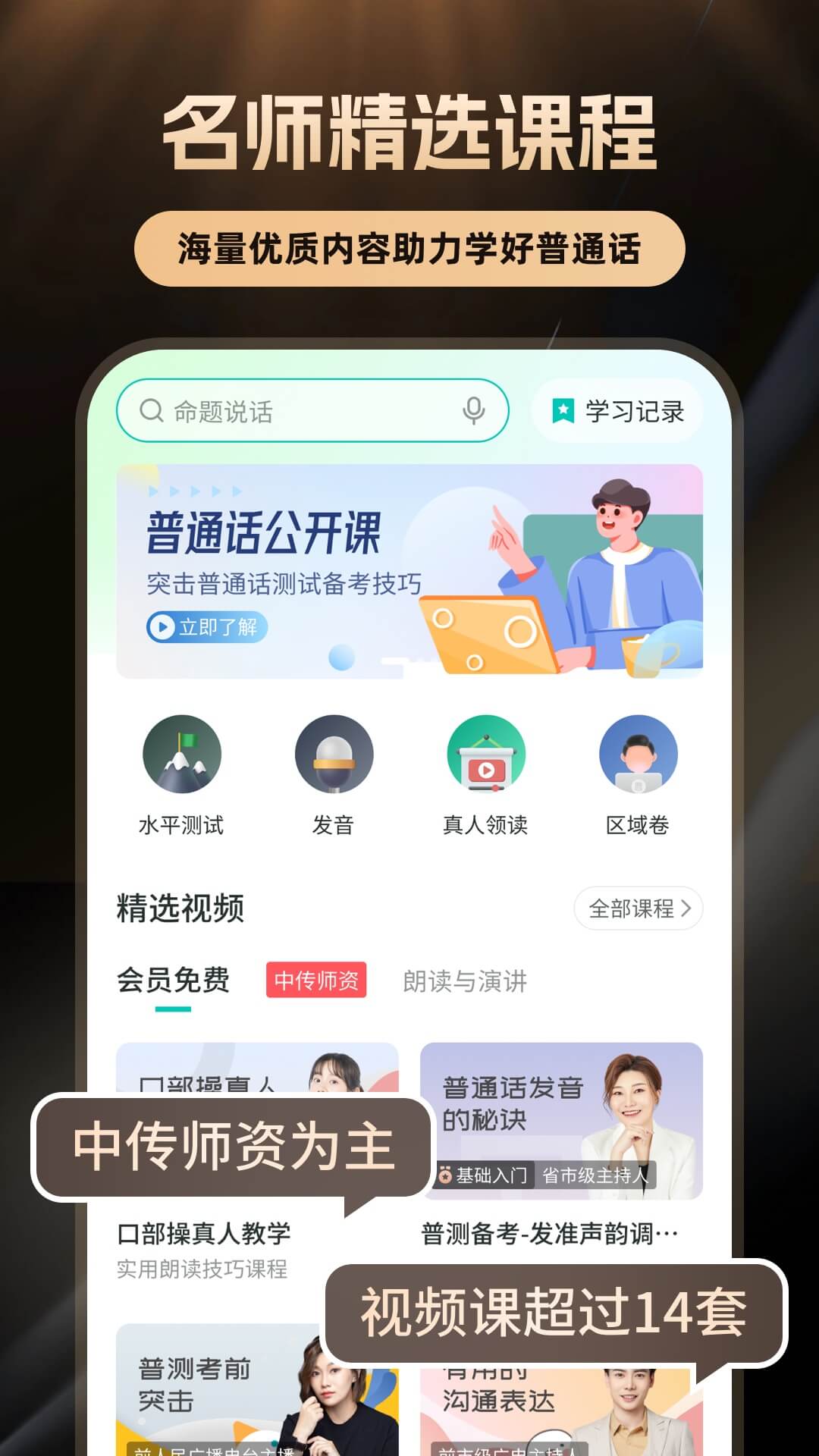The width and height of the screenshot is (819, 1456).
Task: Select the 中传师资 red badge tab
Action: pyautogui.click(x=318, y=980)
